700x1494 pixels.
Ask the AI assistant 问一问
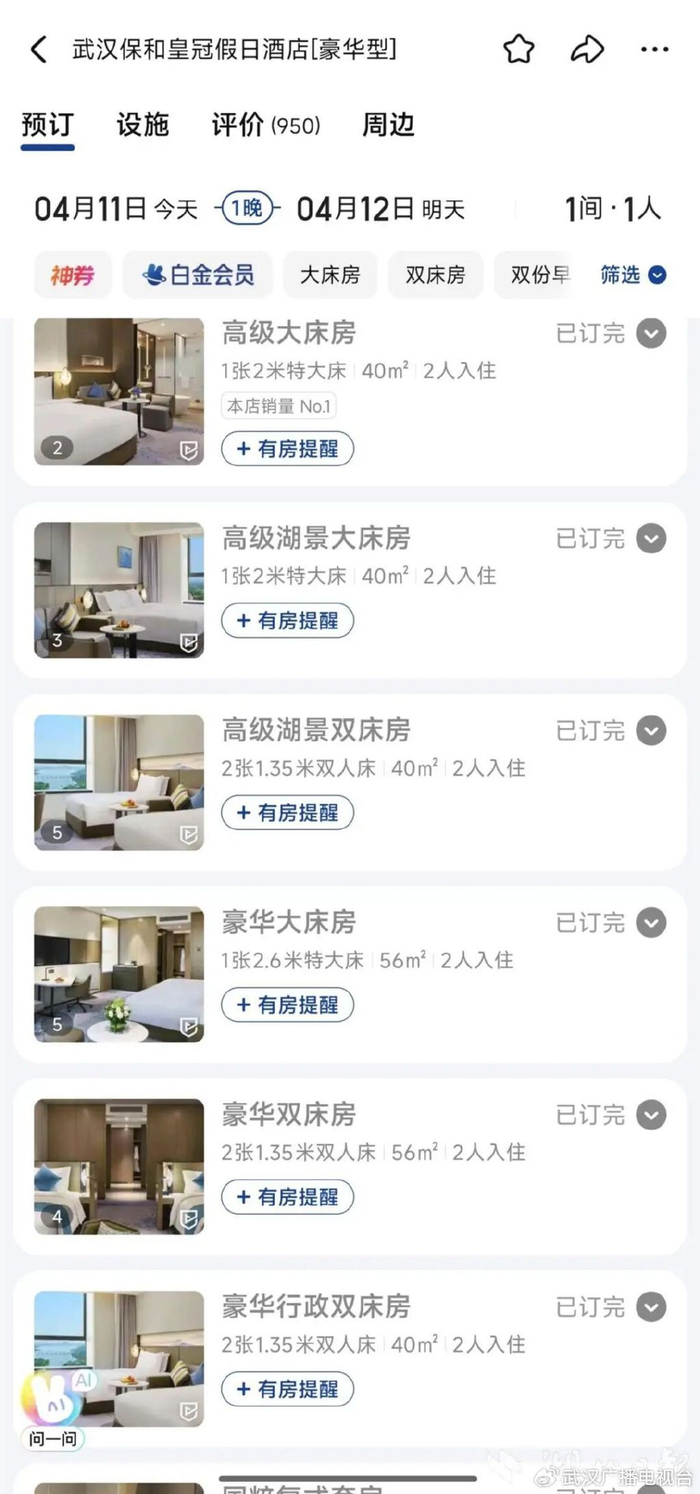pos(50,1408)
